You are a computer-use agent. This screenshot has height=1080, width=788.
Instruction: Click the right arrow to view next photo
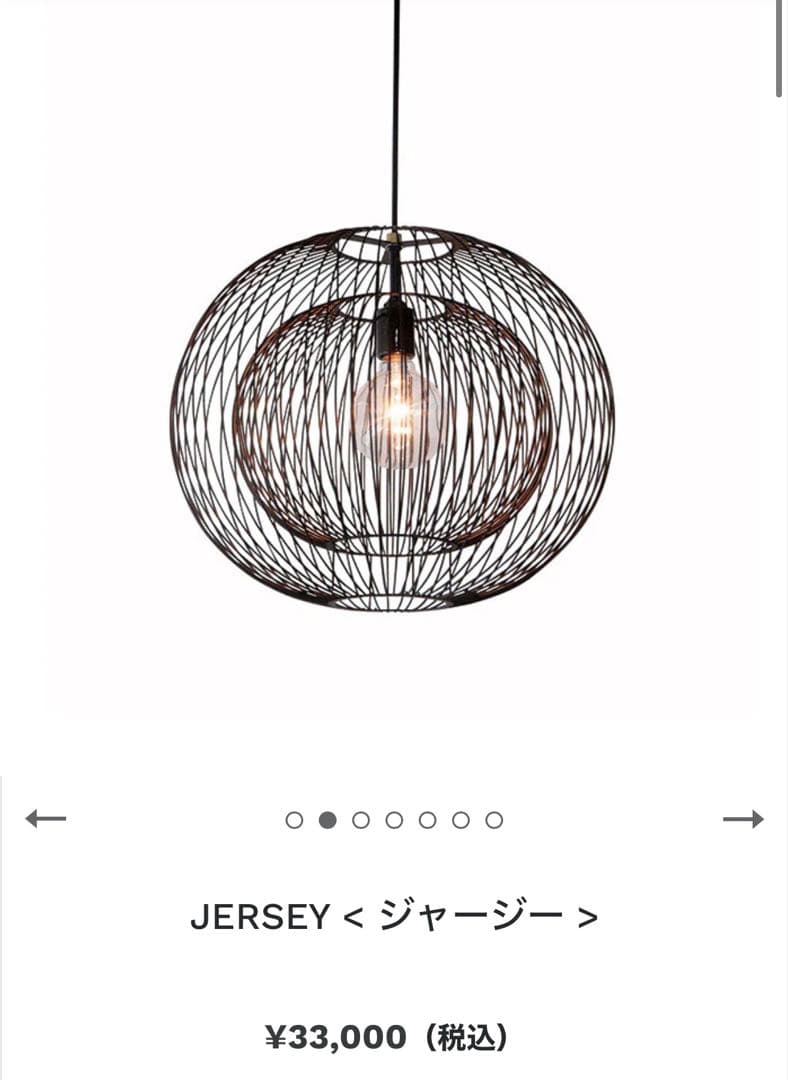click(x=744, y=818)
